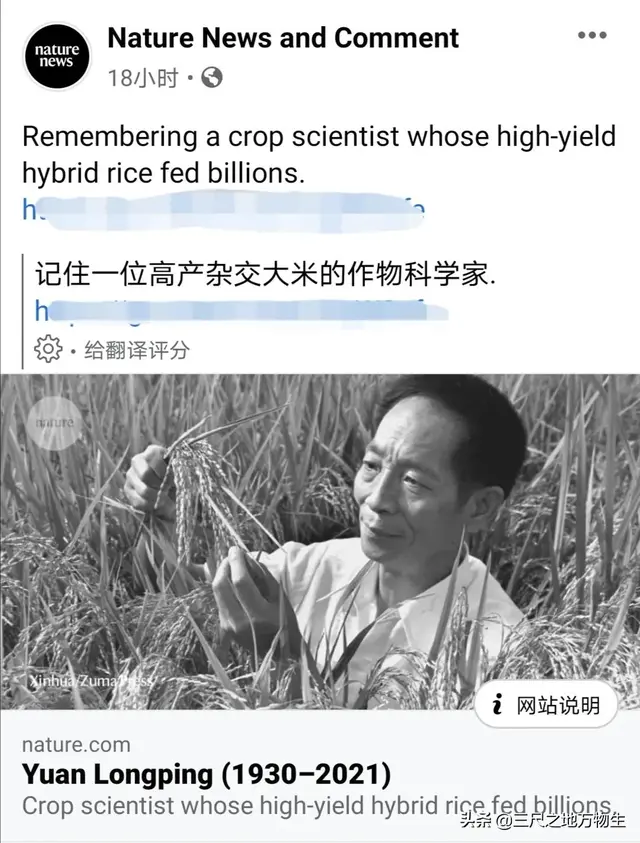Open the 网站说明 info button
This screenshot has height=843, width=640.
tap(546, 705)
